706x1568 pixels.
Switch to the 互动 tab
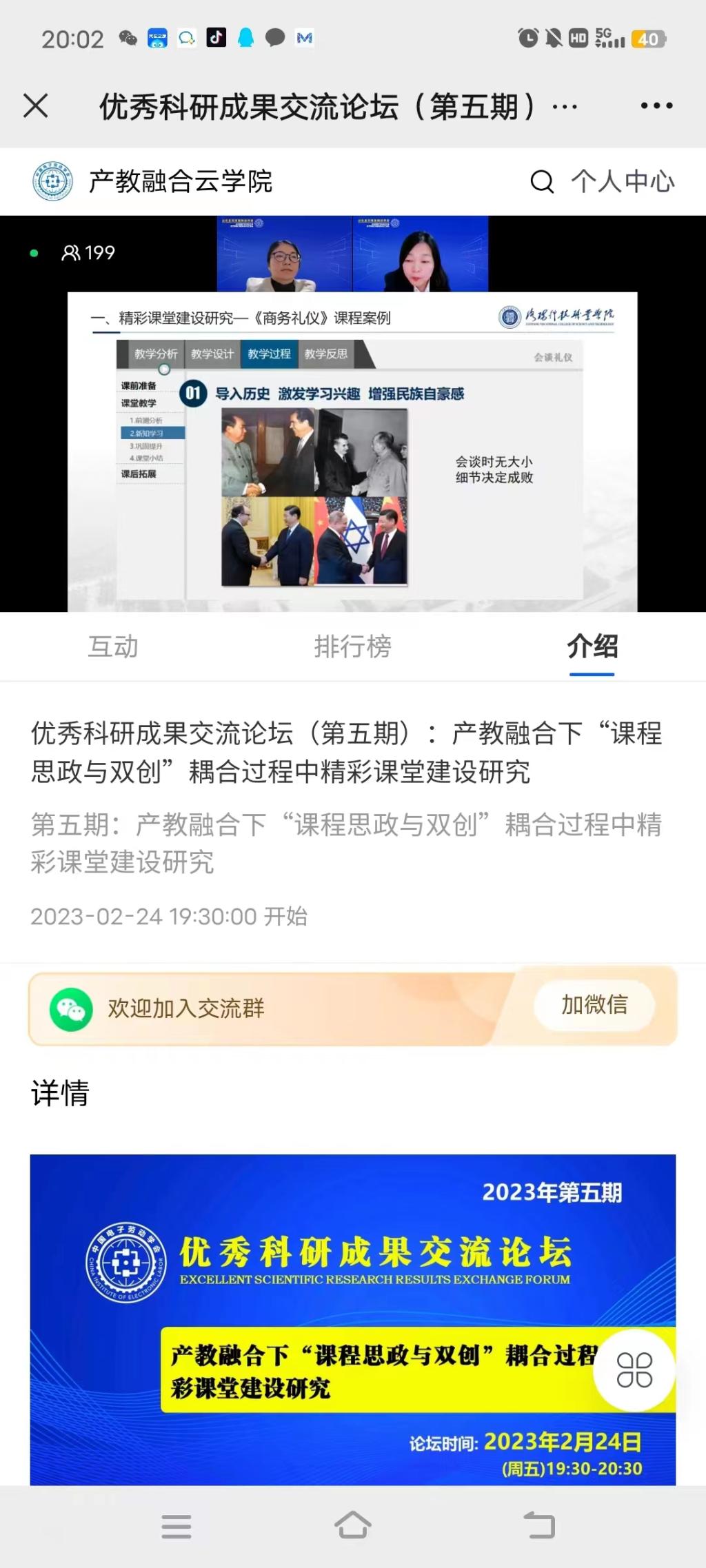(x=113, y=646)
